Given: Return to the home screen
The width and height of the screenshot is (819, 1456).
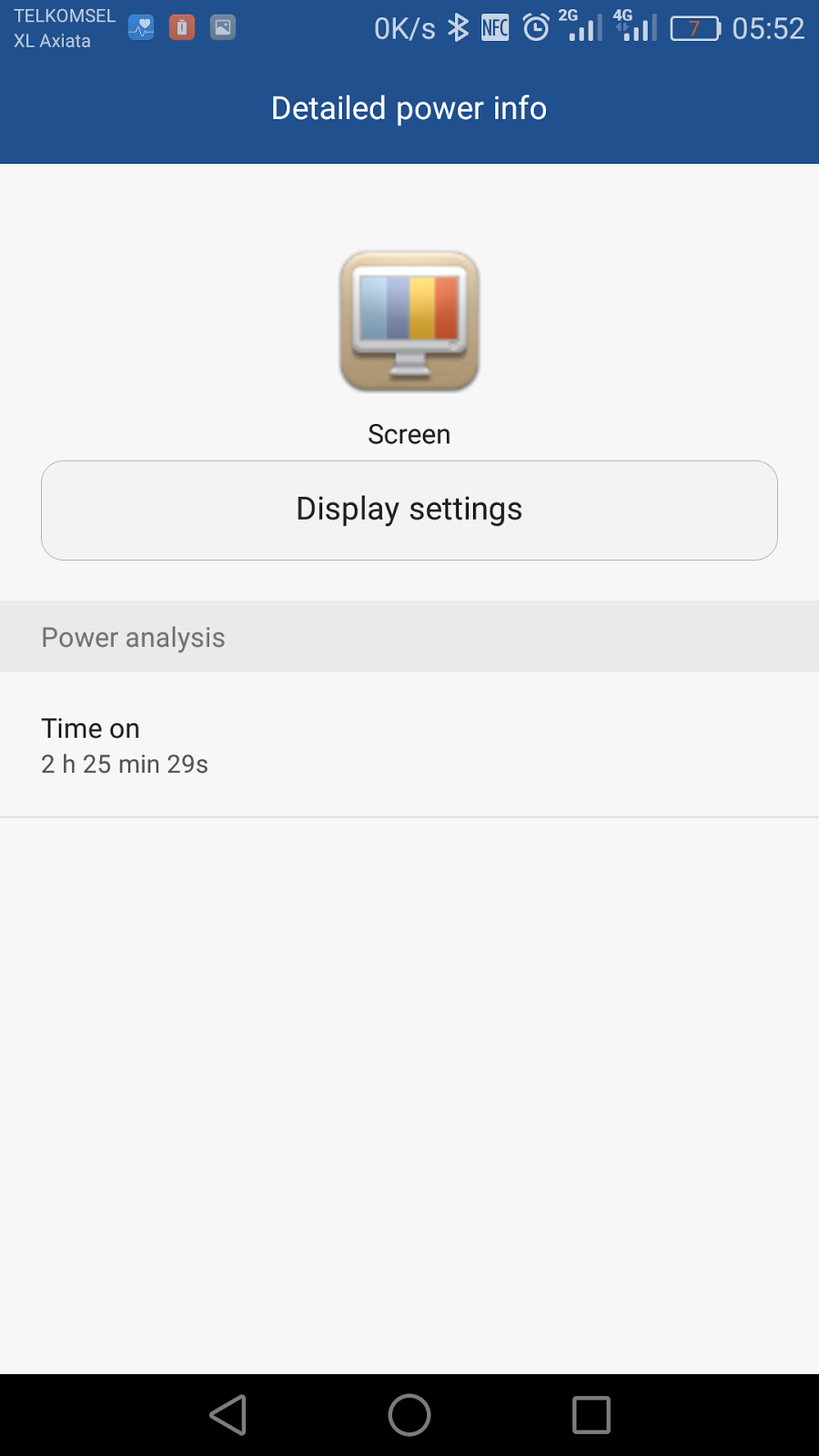Looking at the screenshot, I should [x=409, y=1415].
